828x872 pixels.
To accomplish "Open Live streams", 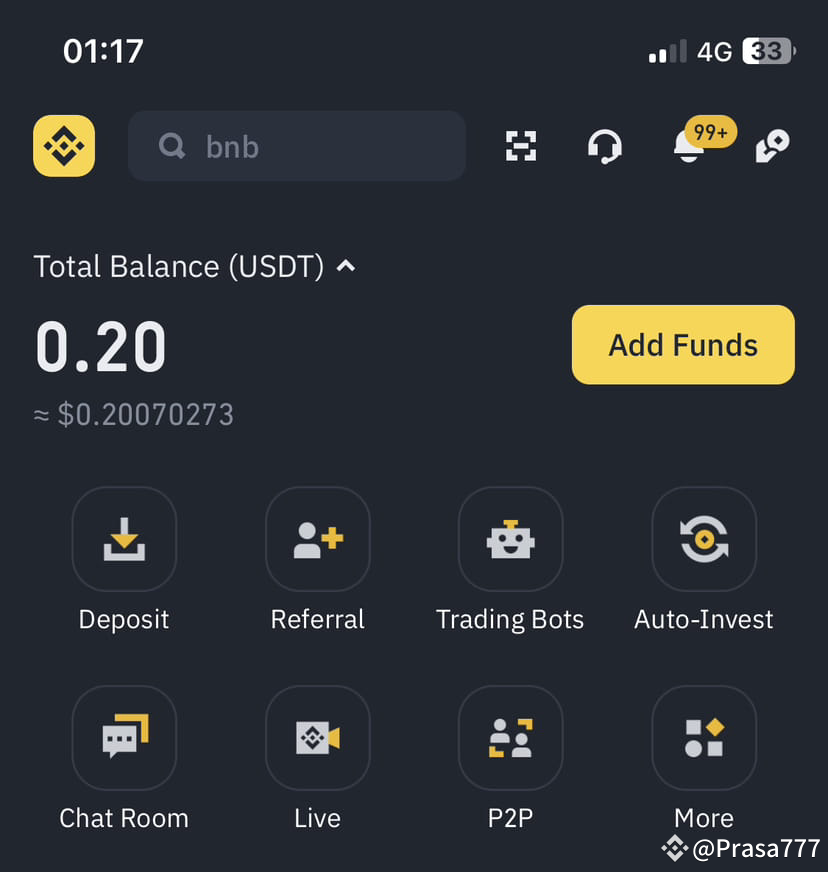I will [x=317, y=738].
